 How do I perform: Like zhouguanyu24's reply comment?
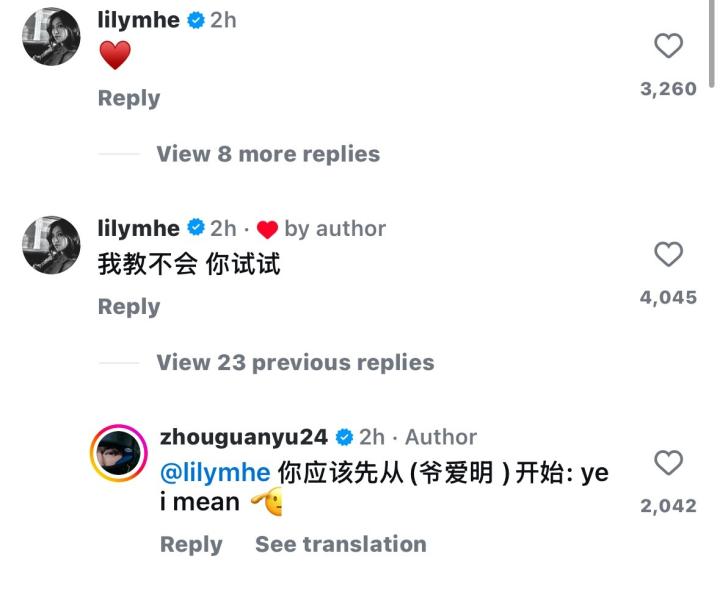pyautogui.click(x=668, y=463)
